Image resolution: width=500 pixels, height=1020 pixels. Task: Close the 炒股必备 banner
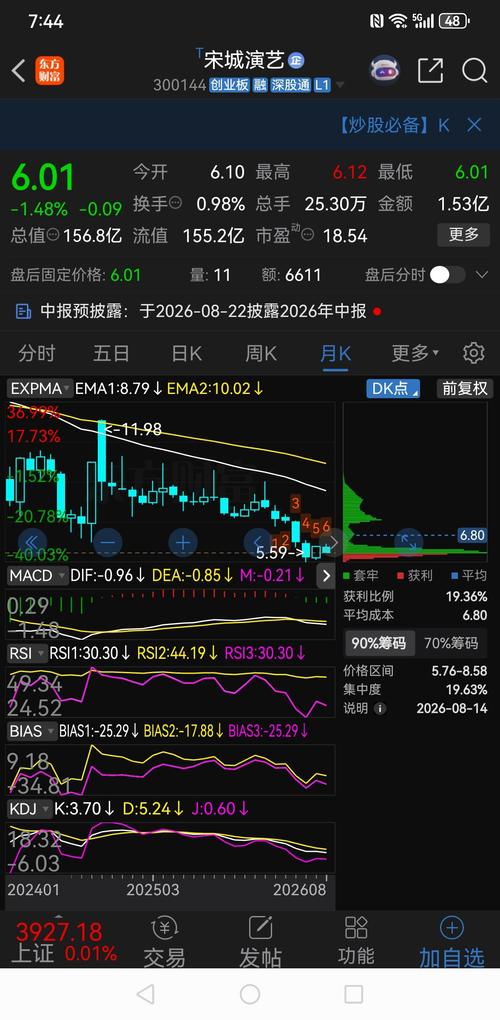tap(475, 125)
